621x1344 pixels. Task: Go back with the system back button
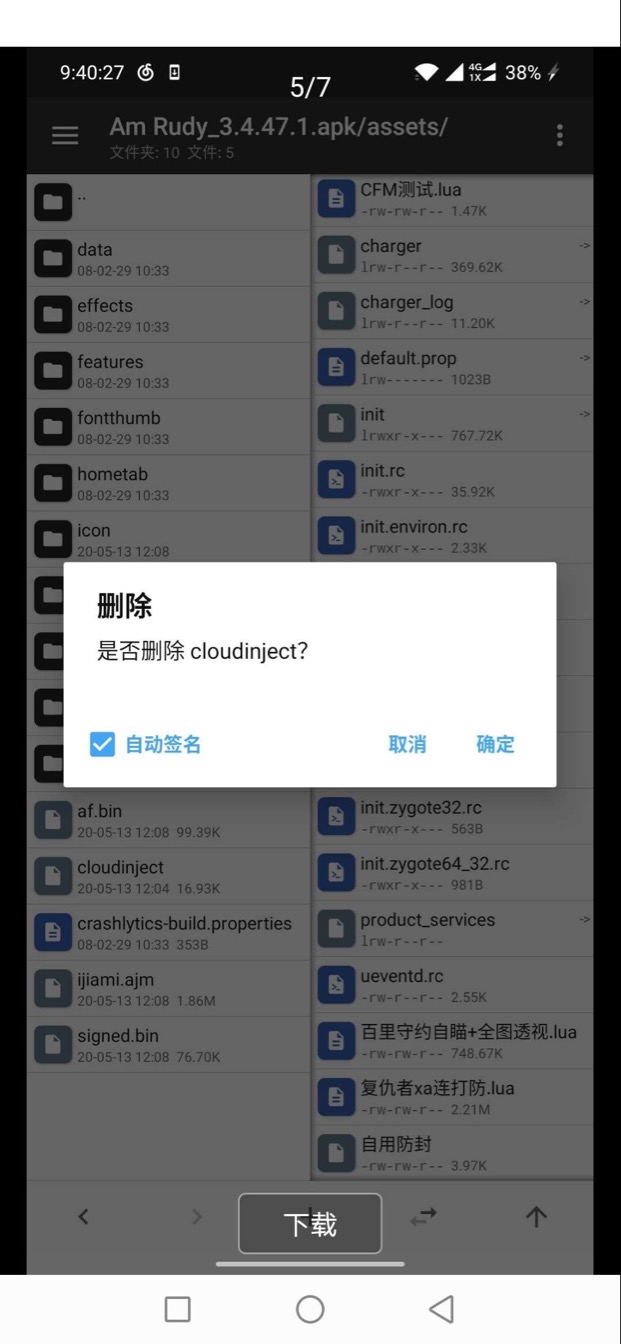click(440, 1309)
